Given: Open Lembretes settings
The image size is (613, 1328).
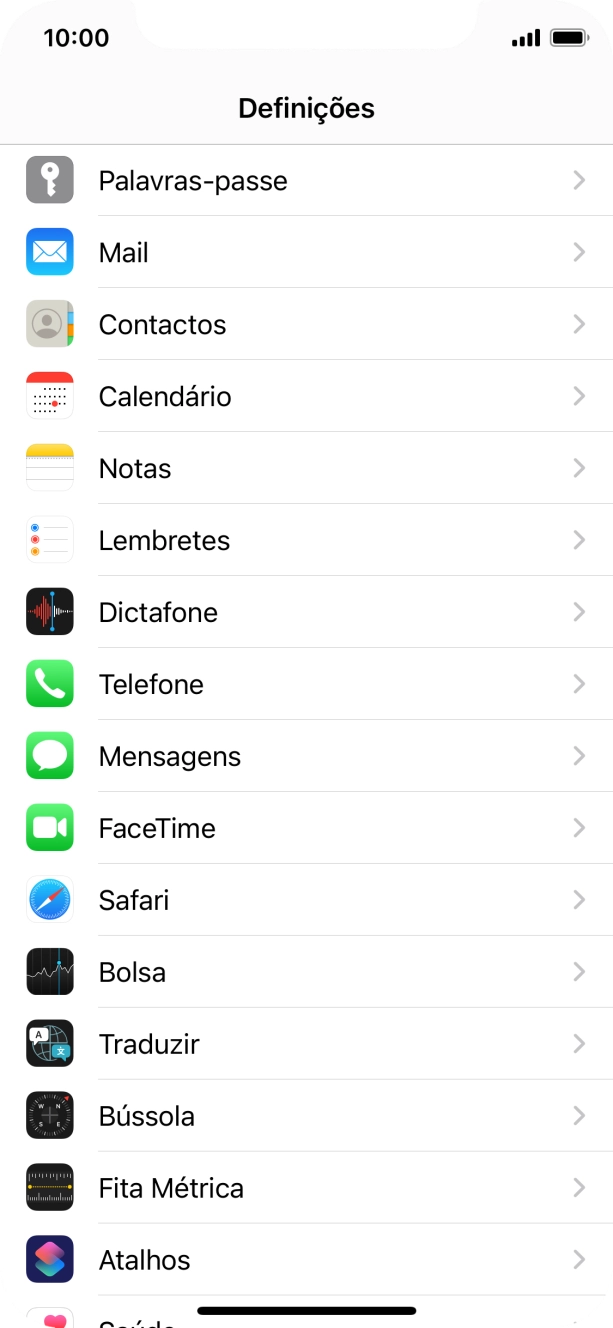Looking at the screenshot, I should [306, 541].
